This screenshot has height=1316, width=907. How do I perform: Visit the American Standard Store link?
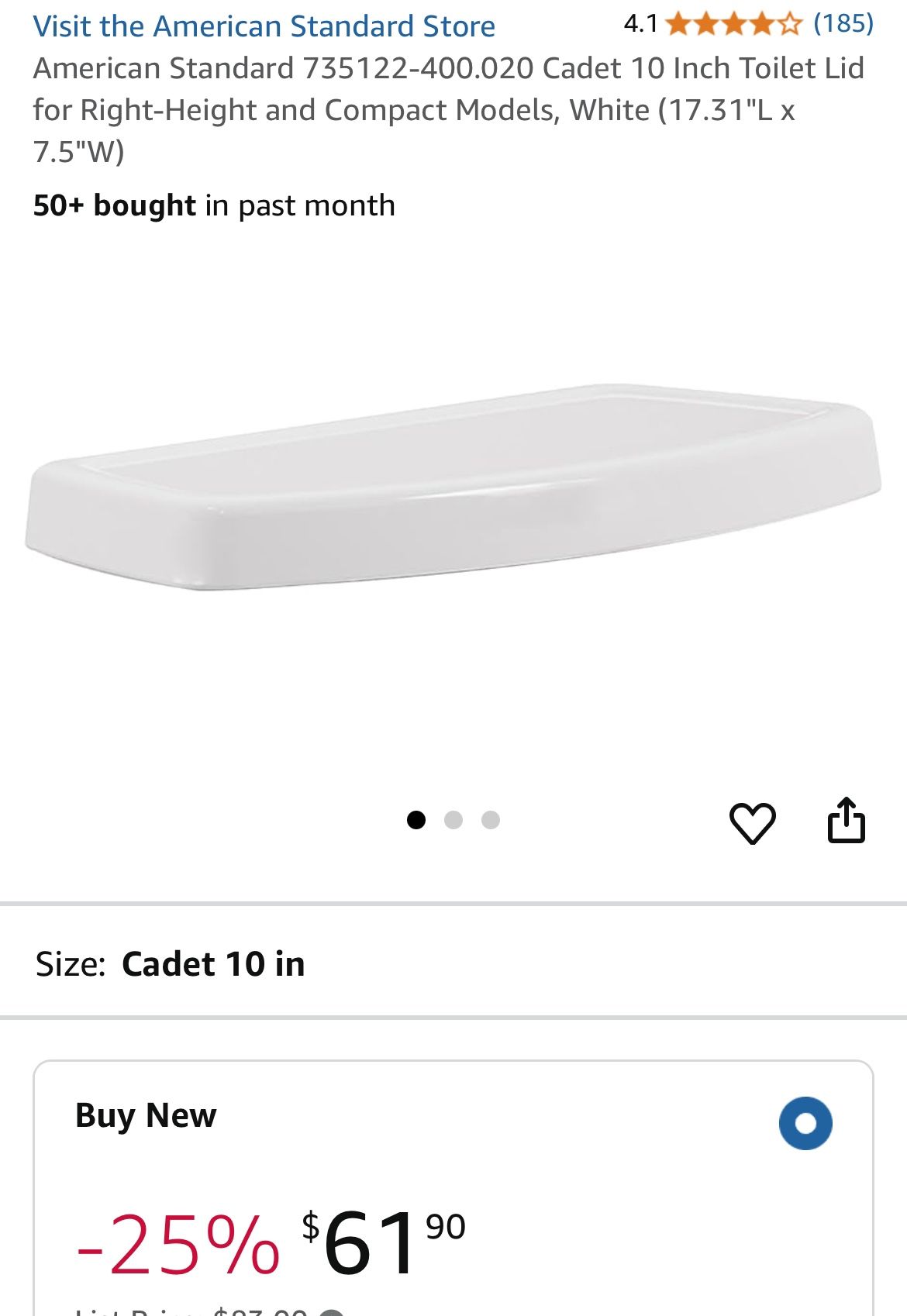point(264,26)
